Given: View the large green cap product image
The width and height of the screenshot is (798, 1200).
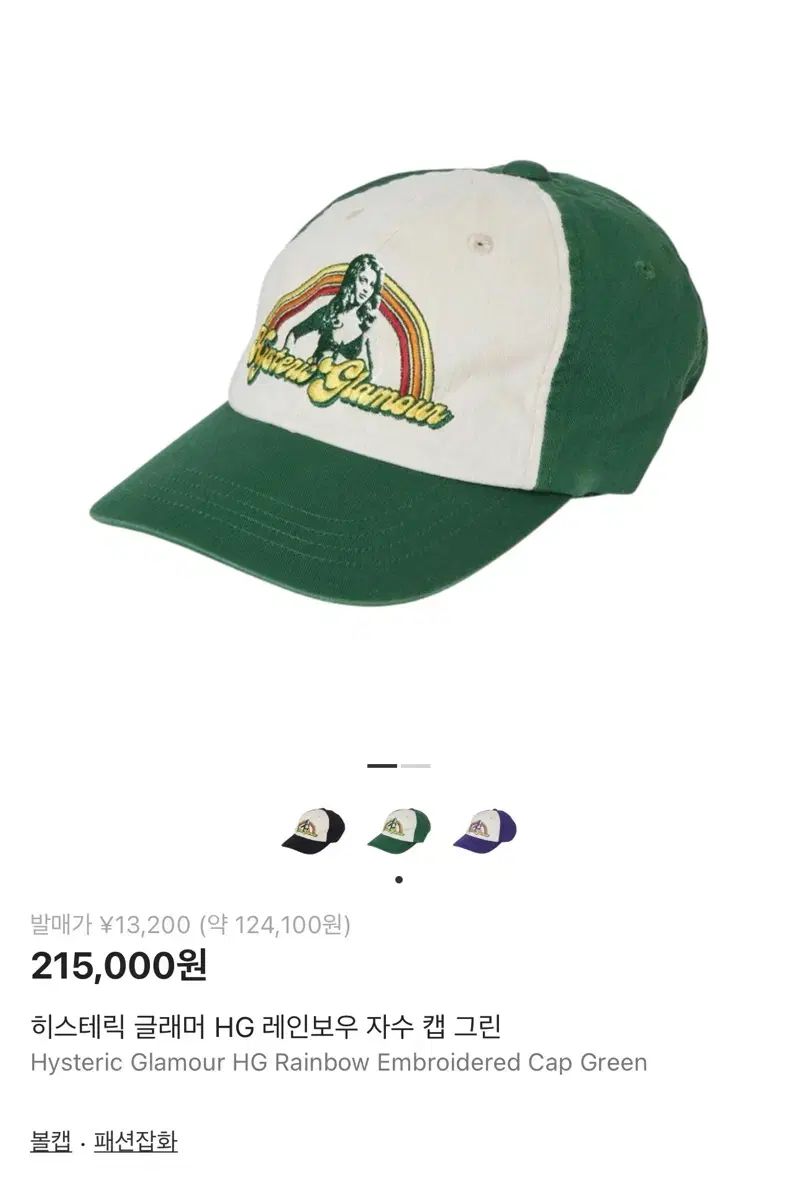Looking at the screenshot, I should pos(399,380).
